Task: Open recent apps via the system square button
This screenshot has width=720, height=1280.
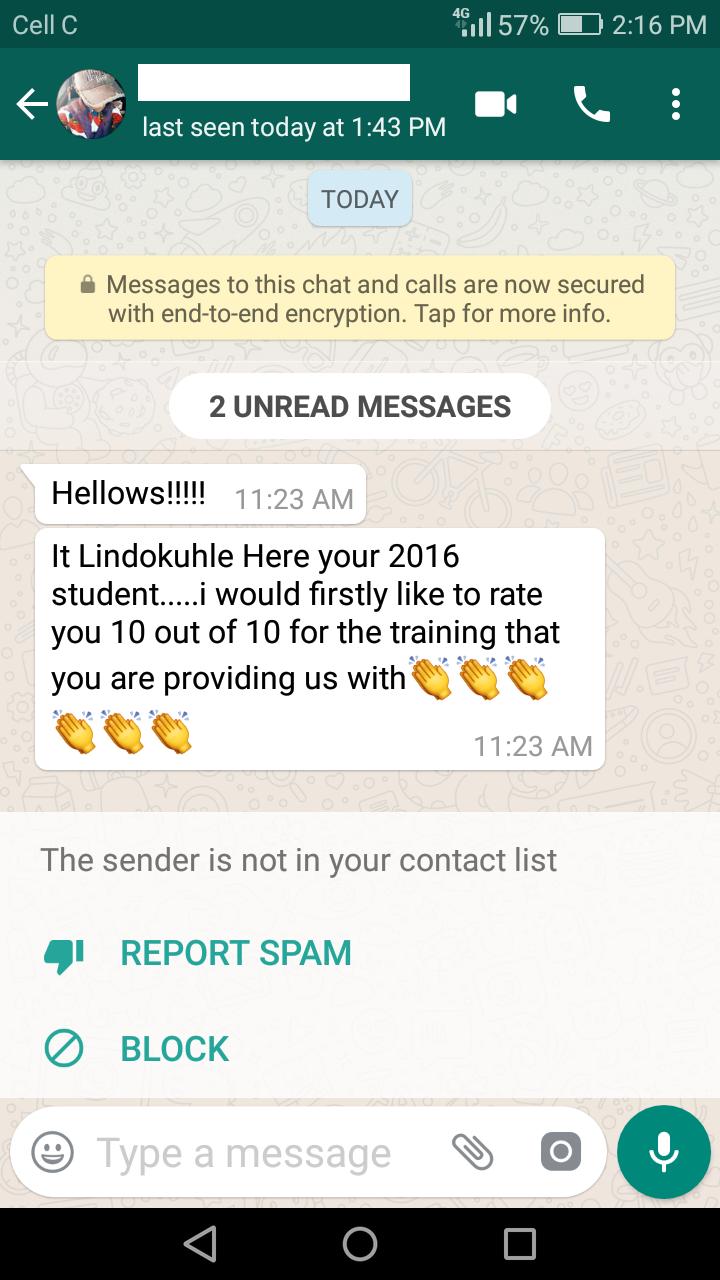Action: click(x=520, y=1243)
